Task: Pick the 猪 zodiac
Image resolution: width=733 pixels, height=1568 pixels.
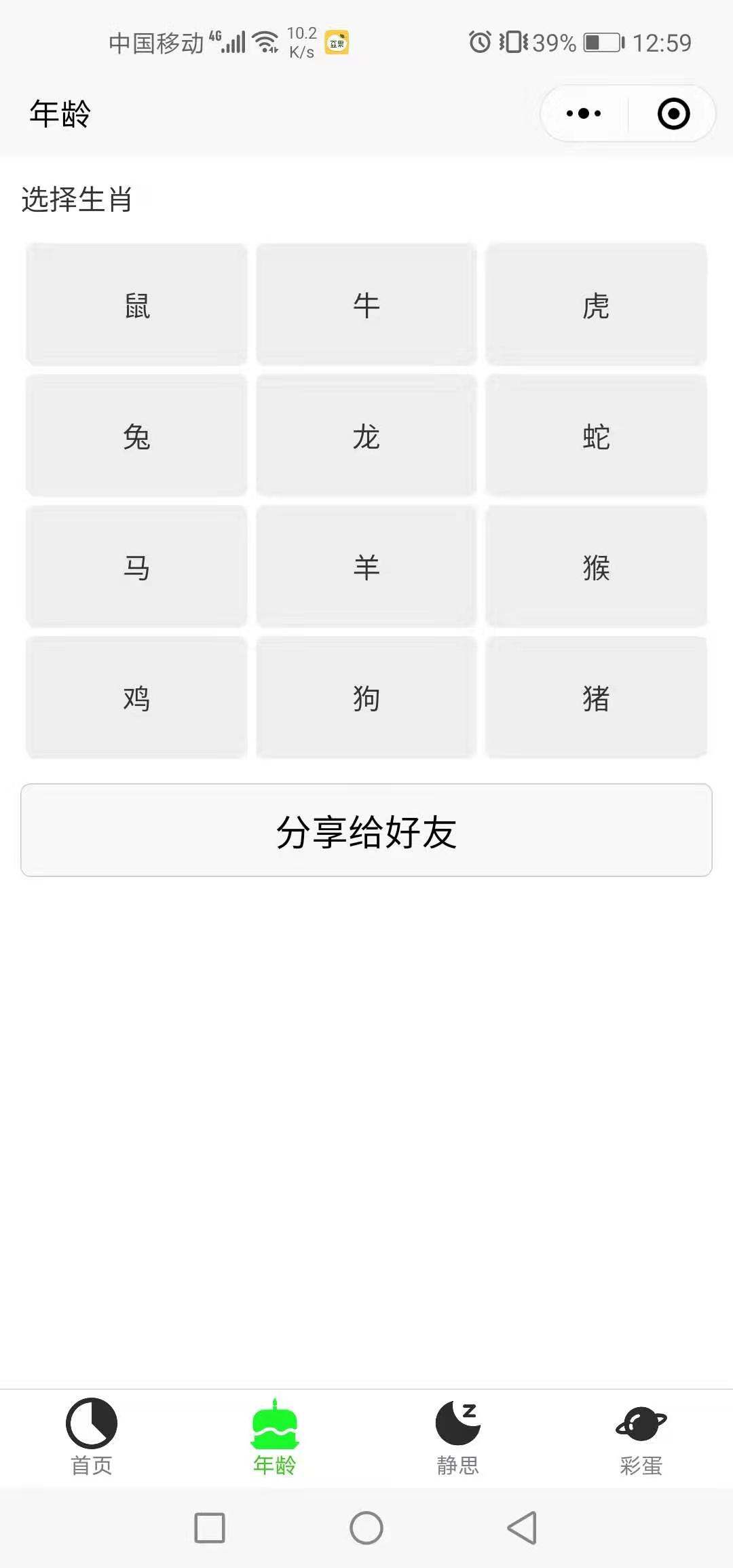Action: click(597, 698)
